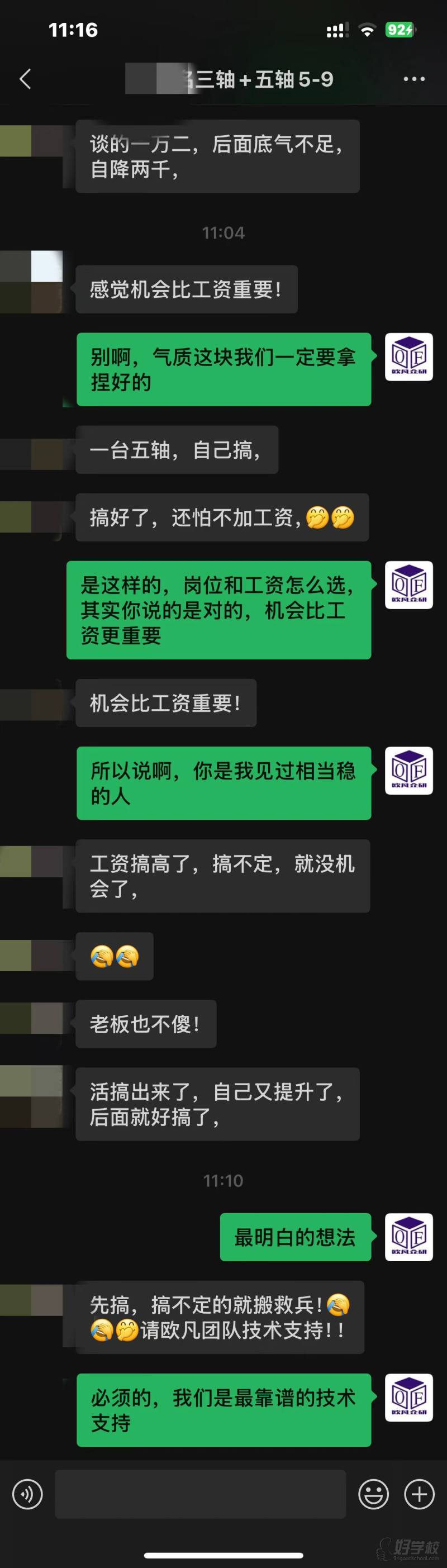Focus the message text field
The image size is (447, 1568).
point(201,1494)
